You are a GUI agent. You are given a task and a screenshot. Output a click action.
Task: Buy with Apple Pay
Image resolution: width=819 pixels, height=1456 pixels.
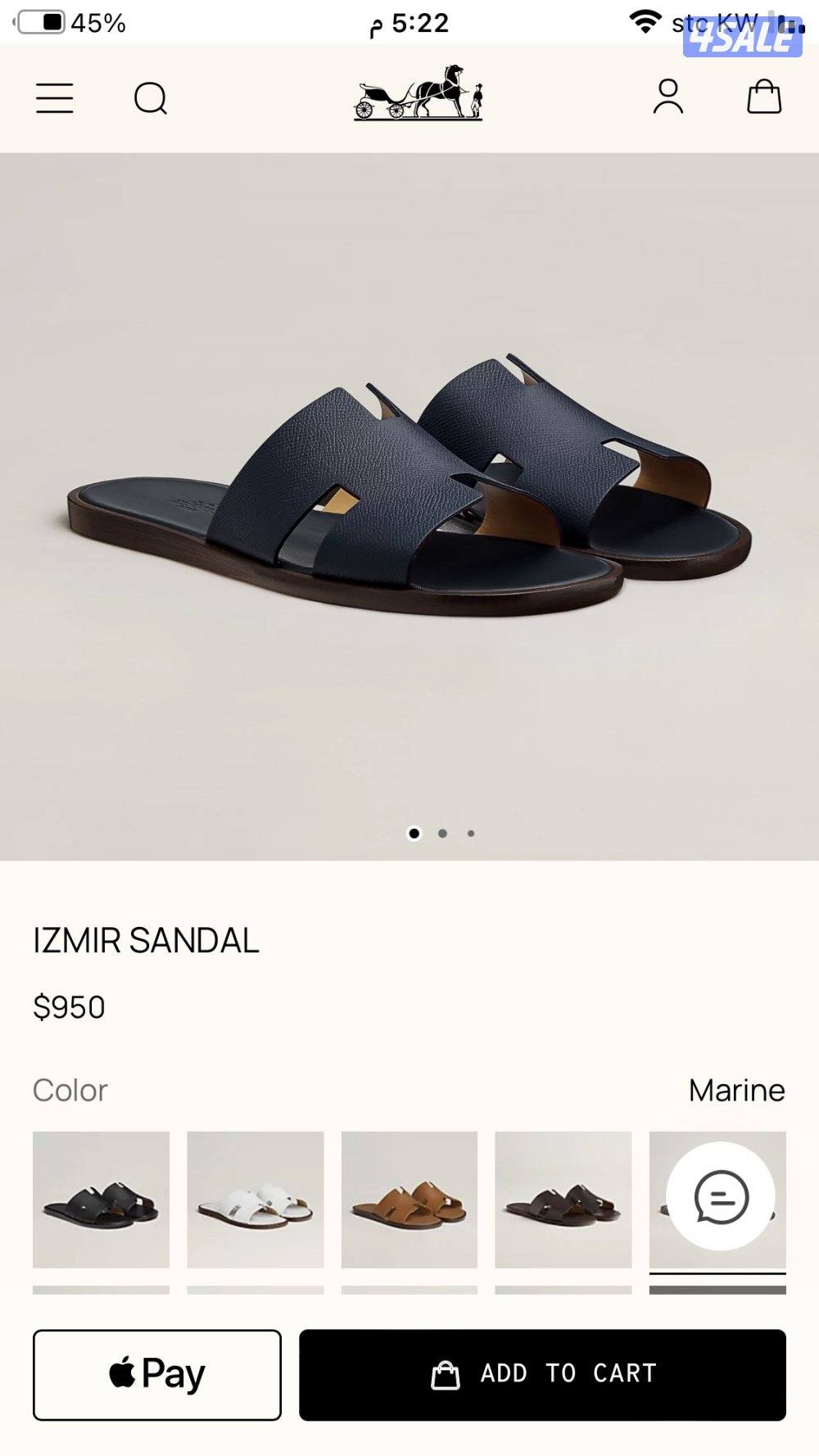[x=157, y=1375]
